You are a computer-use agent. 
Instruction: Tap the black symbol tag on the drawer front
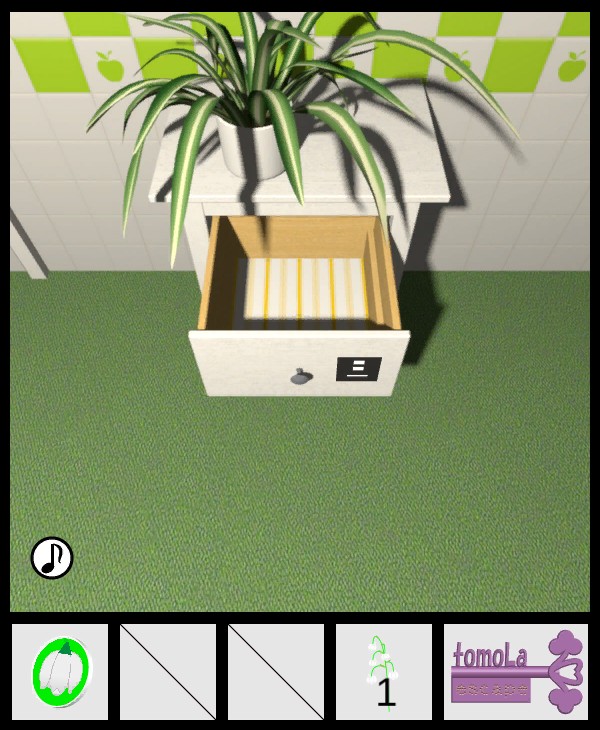click(359, 369)
